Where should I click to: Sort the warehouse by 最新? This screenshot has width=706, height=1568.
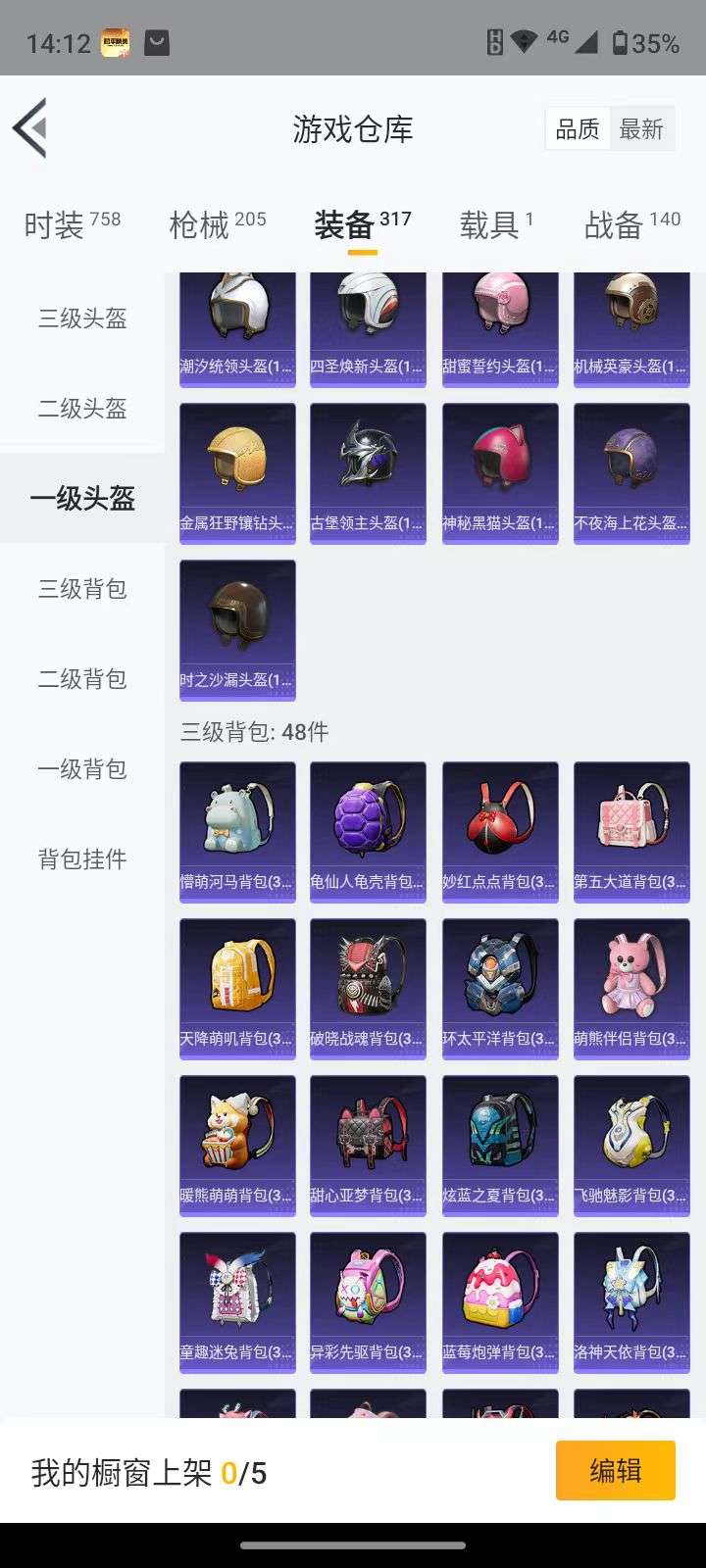coord(641,129)
